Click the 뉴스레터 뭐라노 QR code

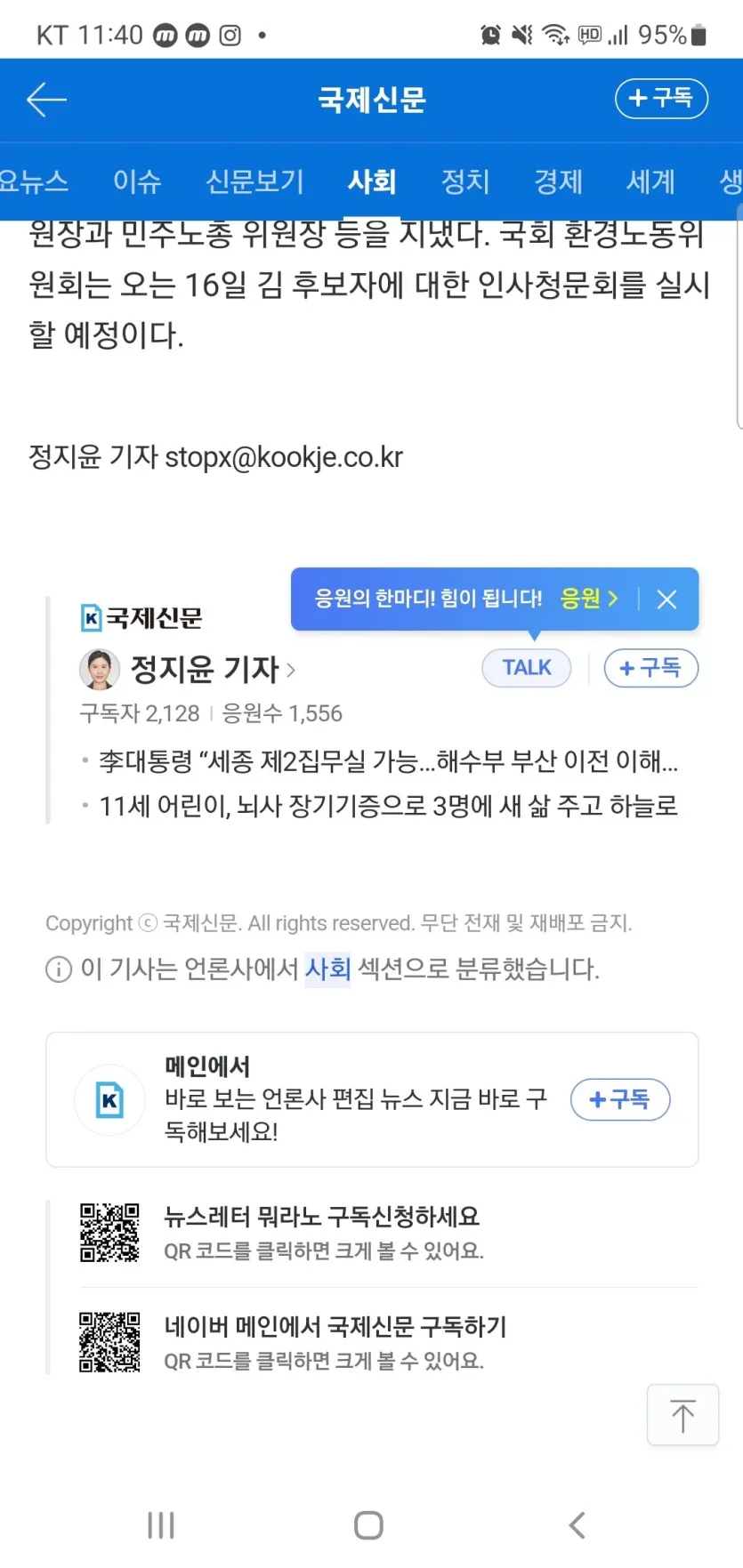coord(110,1232)
